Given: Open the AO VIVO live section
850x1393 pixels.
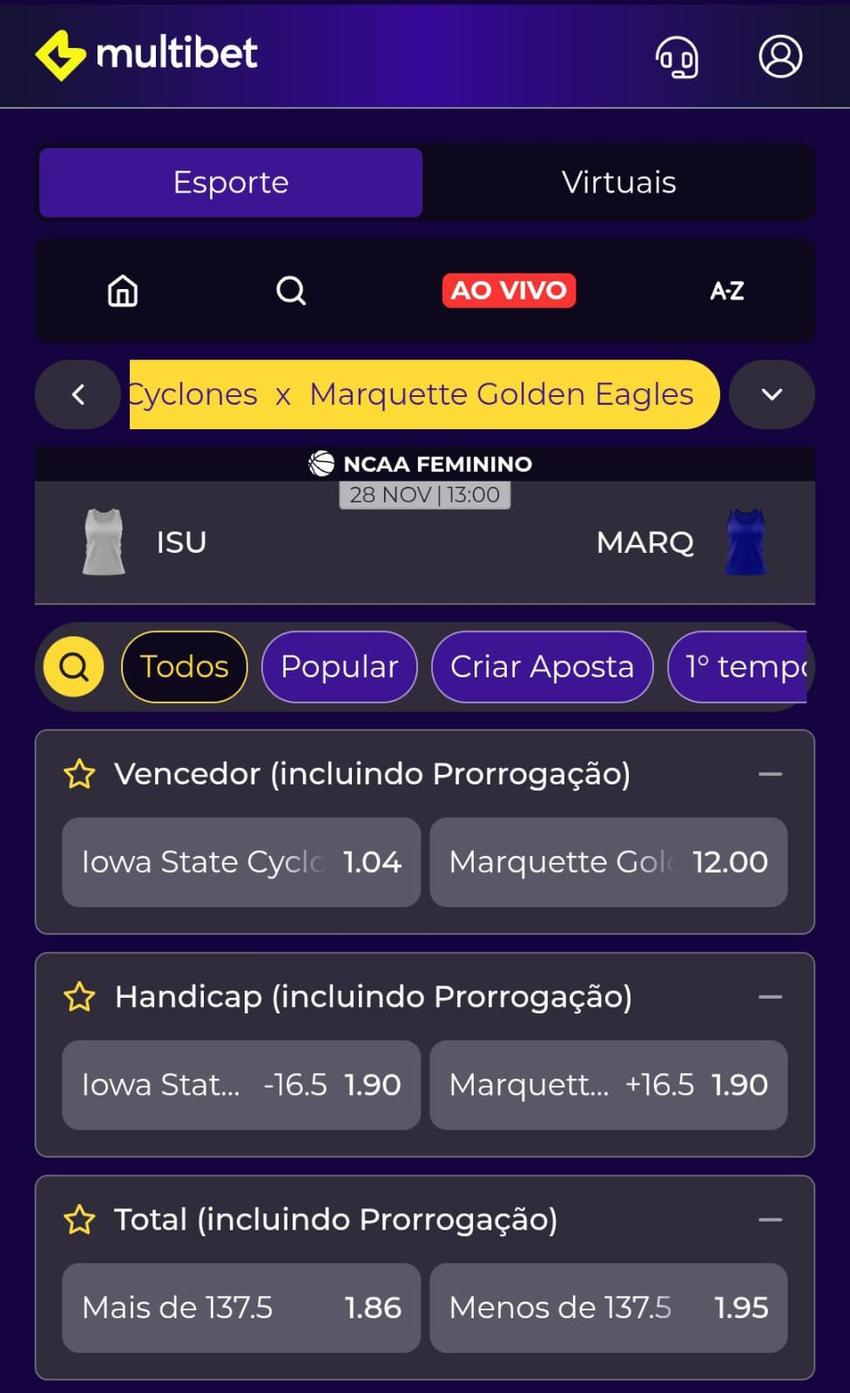Looking at the screenshot, I should pos(508,290).
